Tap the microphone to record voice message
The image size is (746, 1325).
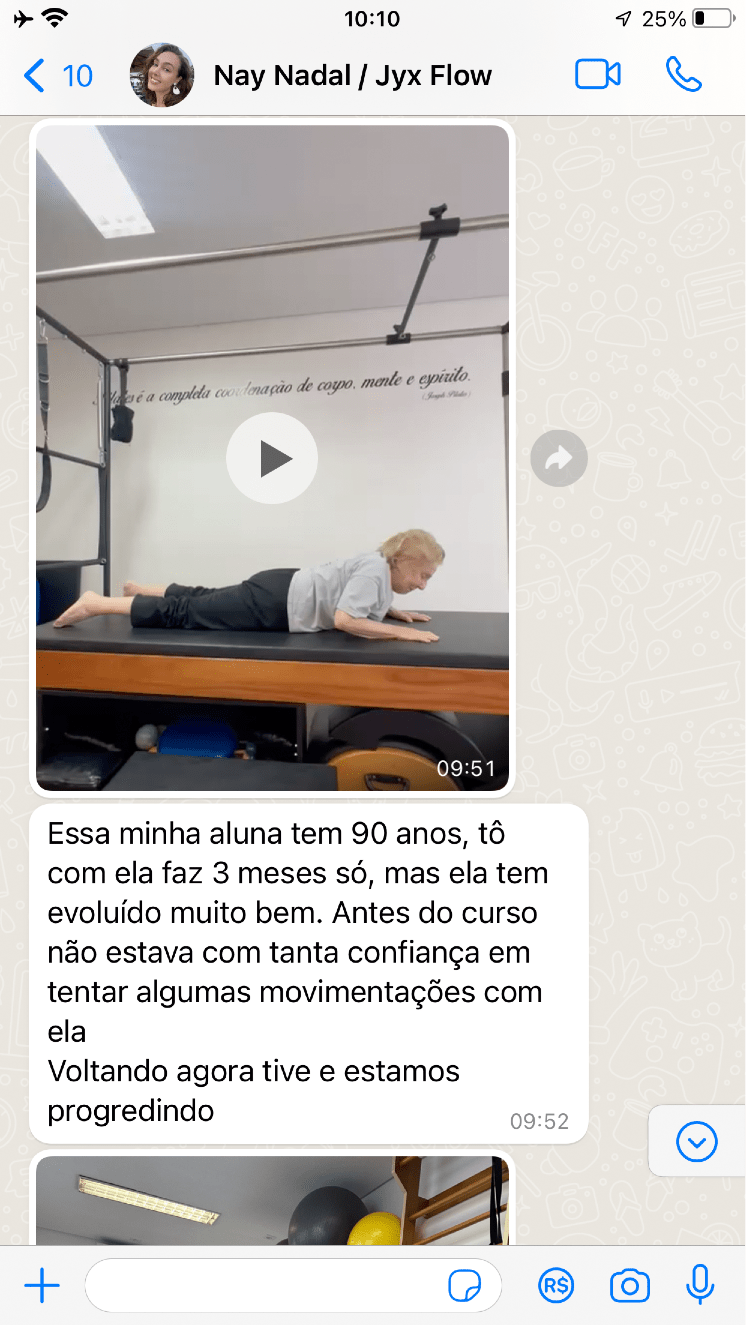click(x=700, y=1286)
